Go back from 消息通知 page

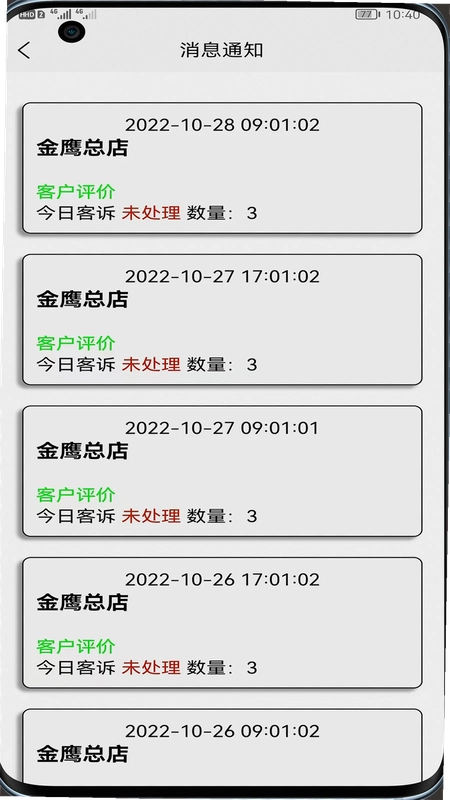point(24,51)
